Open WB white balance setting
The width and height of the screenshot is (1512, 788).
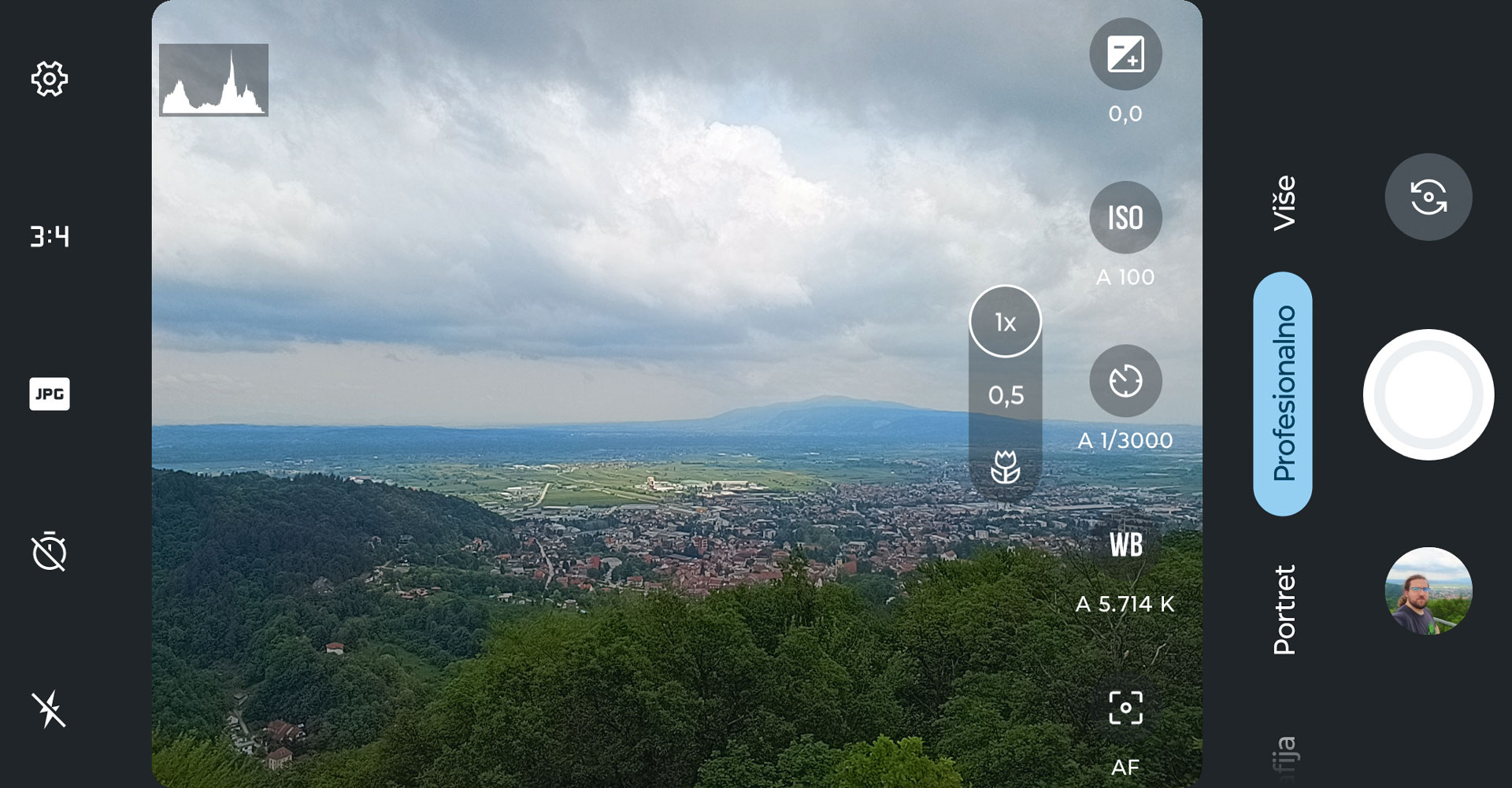pos(1125,545)
